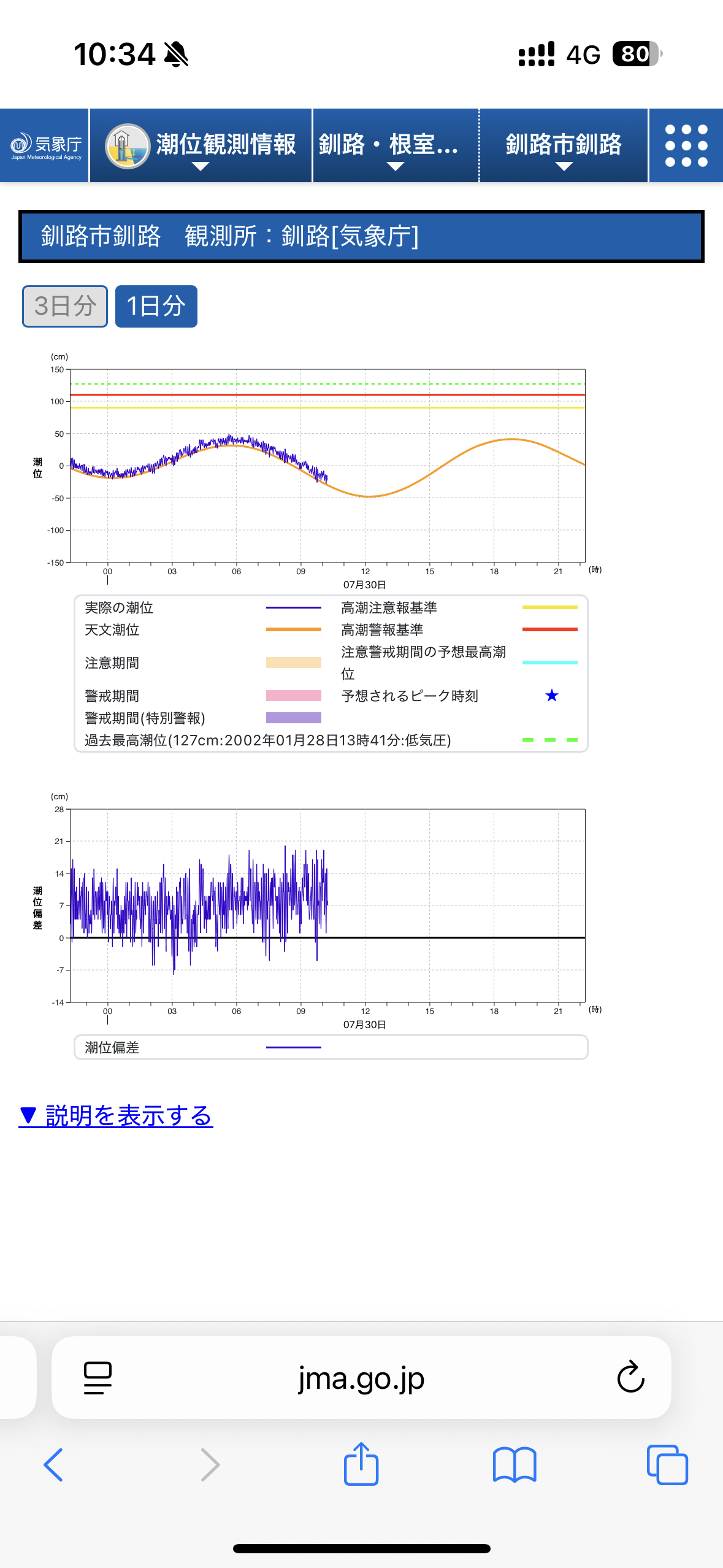This screenshot has width=723, height=1568.
Task: Tap the jma.go.jp address bar
Action: 361,1378
